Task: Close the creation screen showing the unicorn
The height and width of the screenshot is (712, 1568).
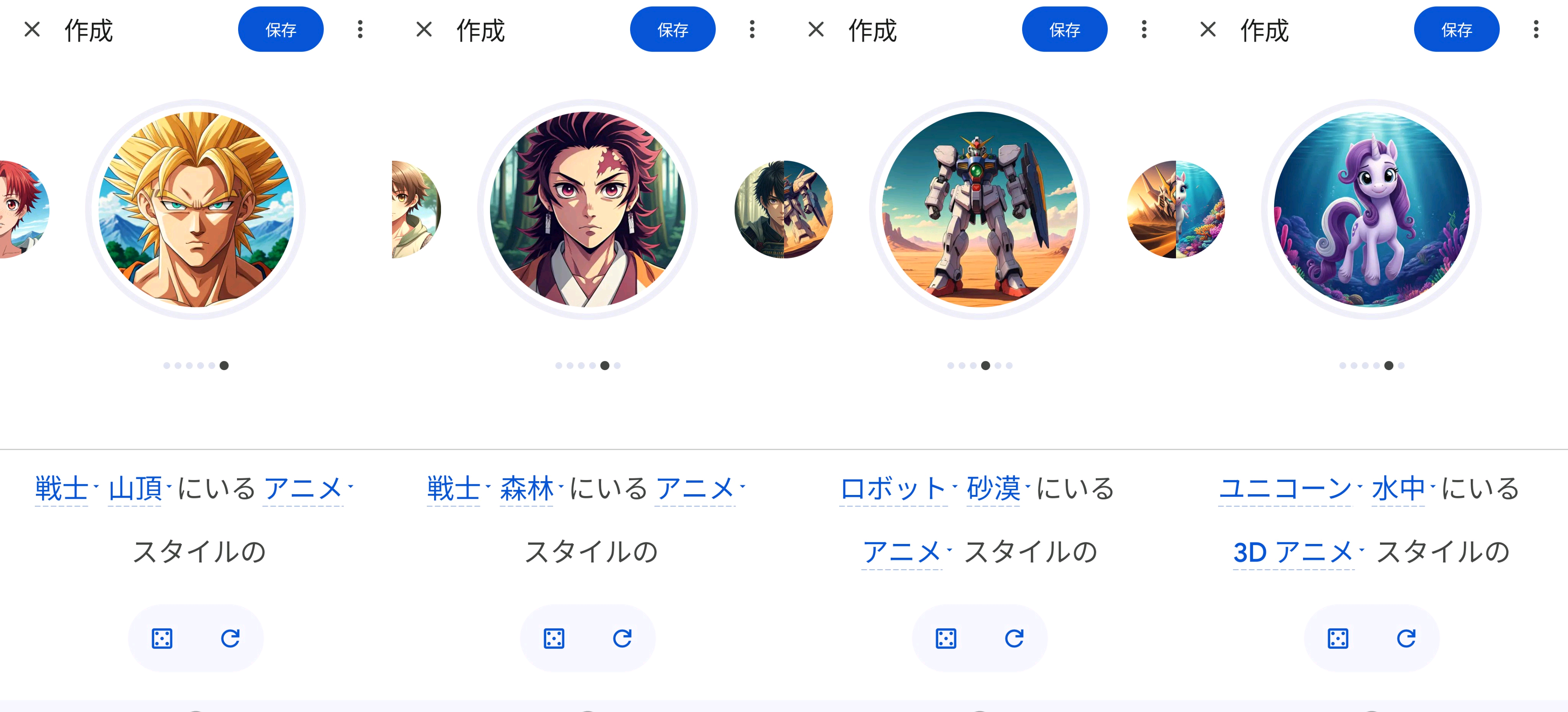Action: pos(1208,29)
